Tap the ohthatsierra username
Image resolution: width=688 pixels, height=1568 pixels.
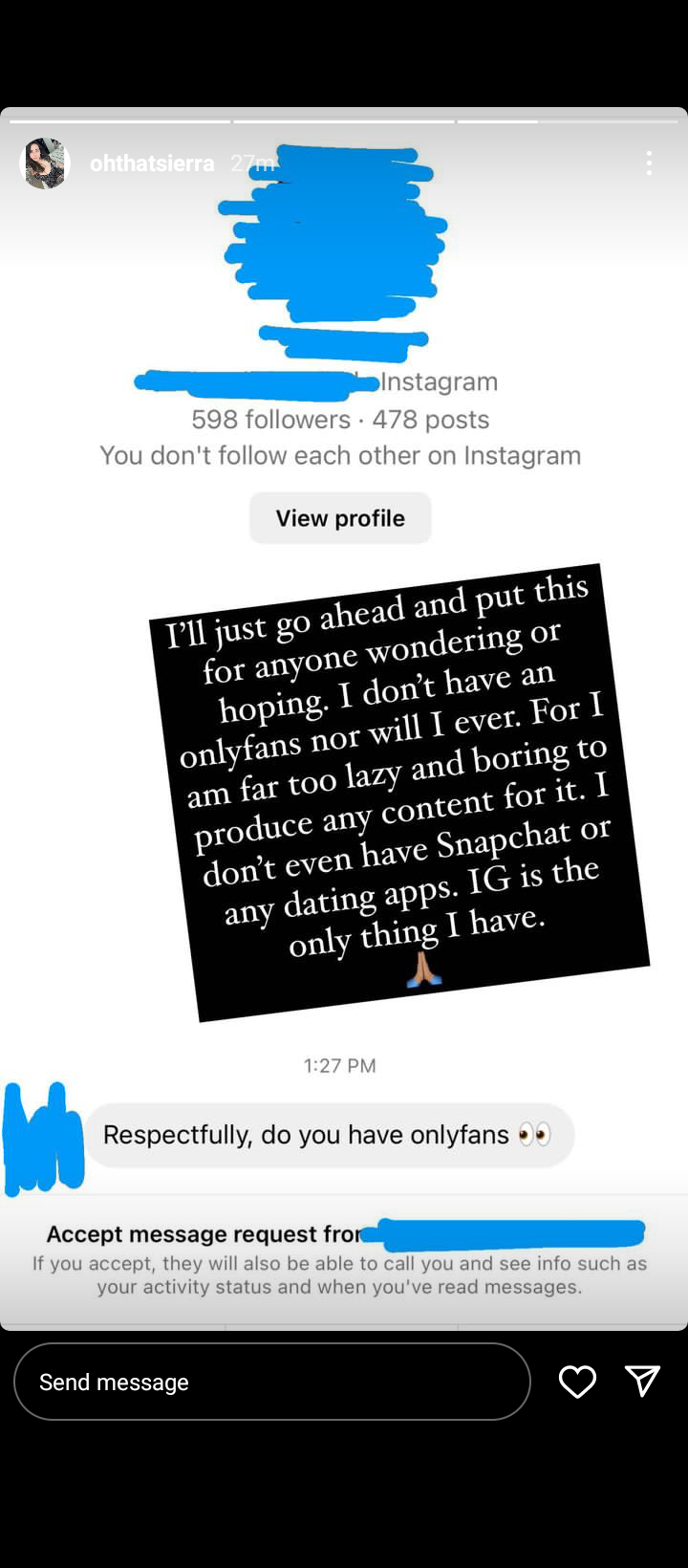(152, 163)
